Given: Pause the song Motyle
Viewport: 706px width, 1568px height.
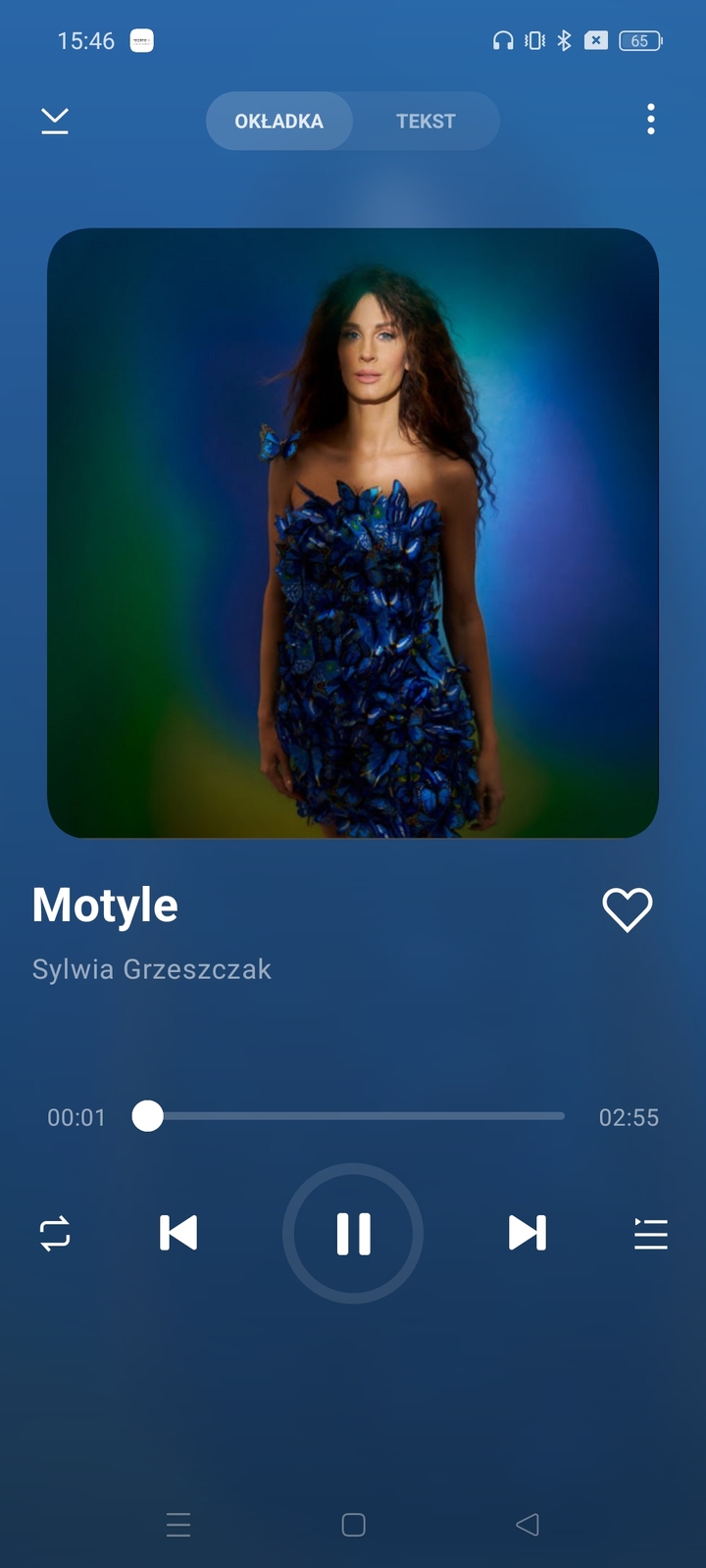Looking at the screenshot, I should [x=353, y=1233].
